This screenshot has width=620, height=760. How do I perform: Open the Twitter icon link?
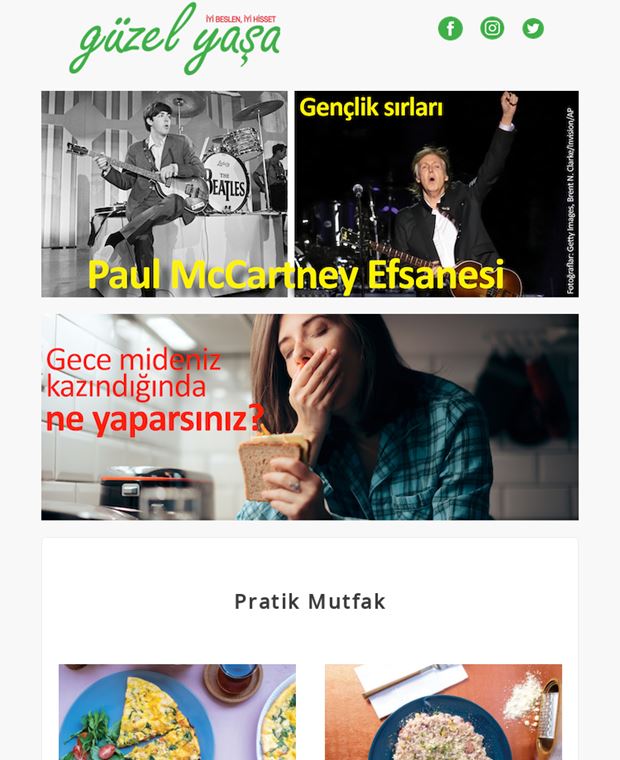pos(533,28)
